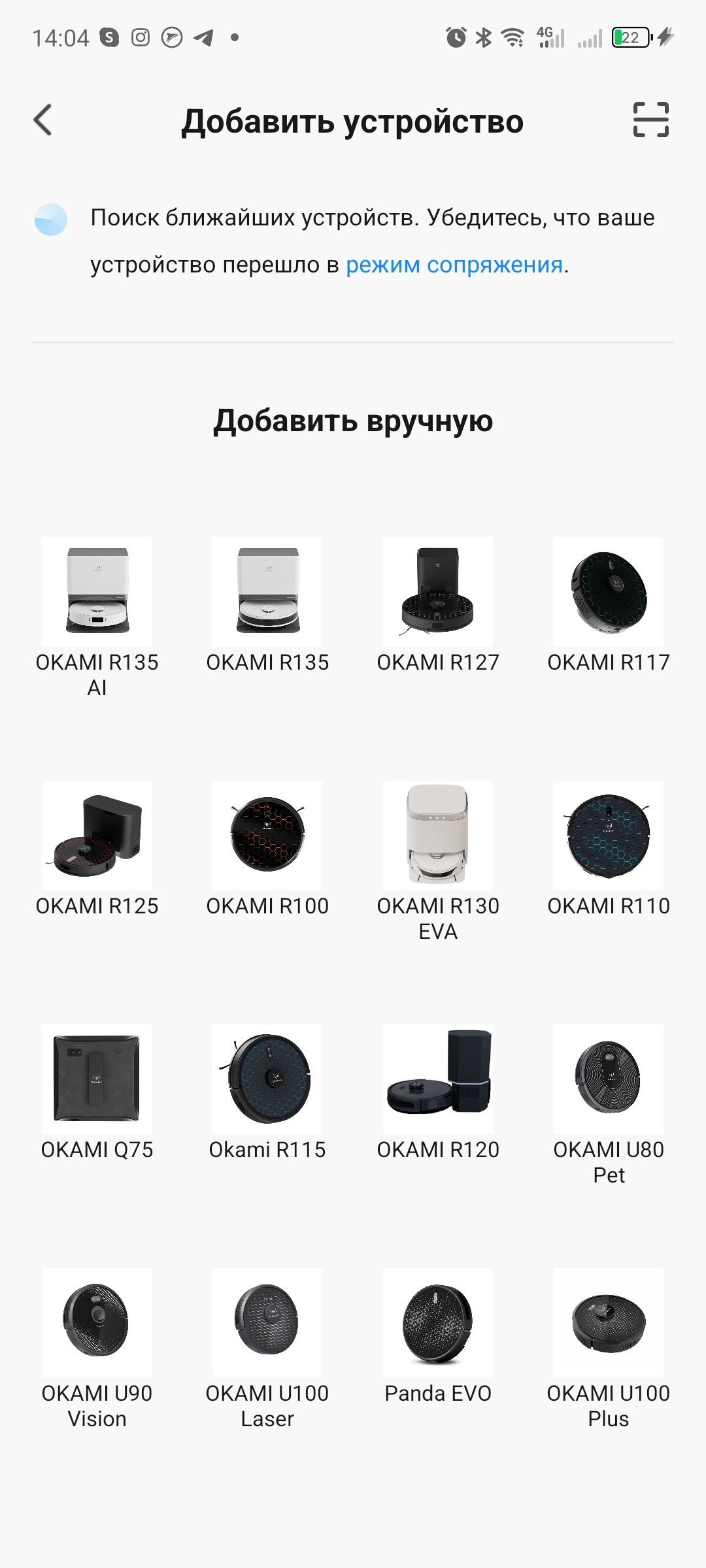The image size is (706, 1568).
Task: Add the OKAMI R125 manually
Action: [x=97, y=836]
